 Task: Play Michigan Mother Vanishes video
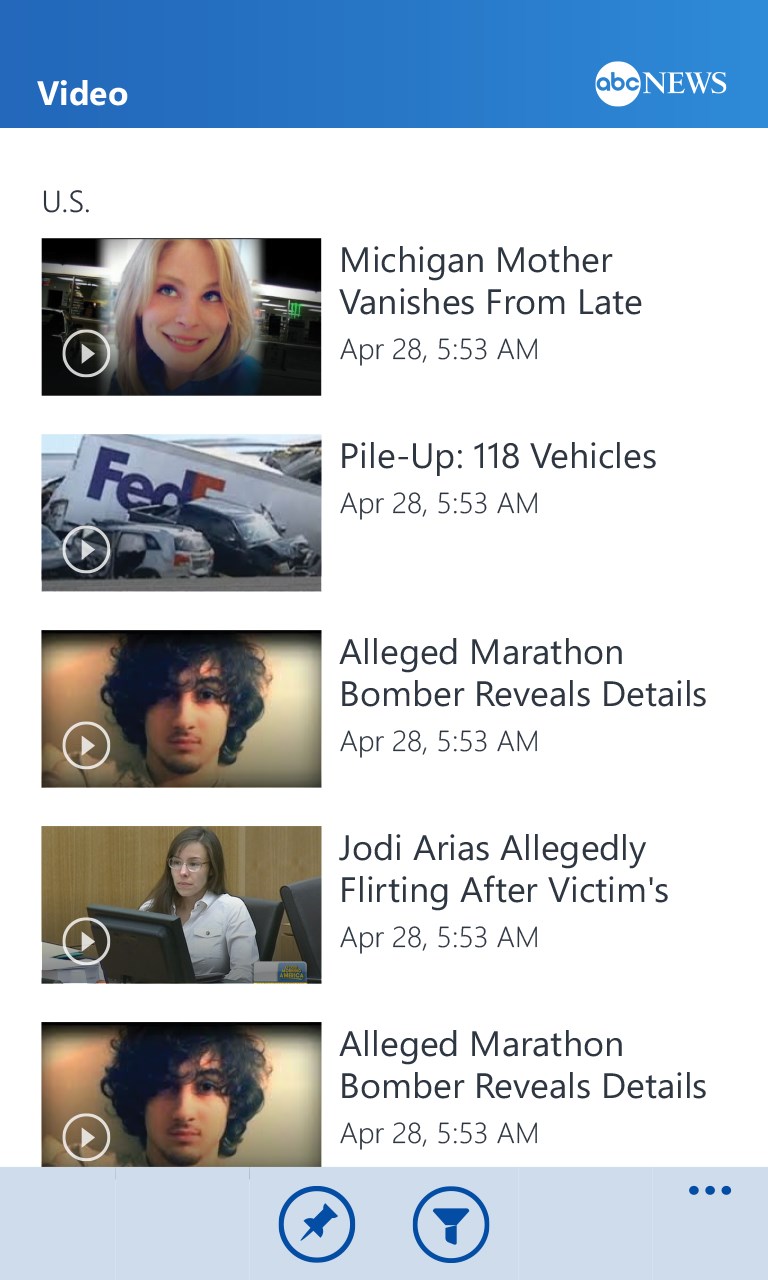tap(86, 354)
